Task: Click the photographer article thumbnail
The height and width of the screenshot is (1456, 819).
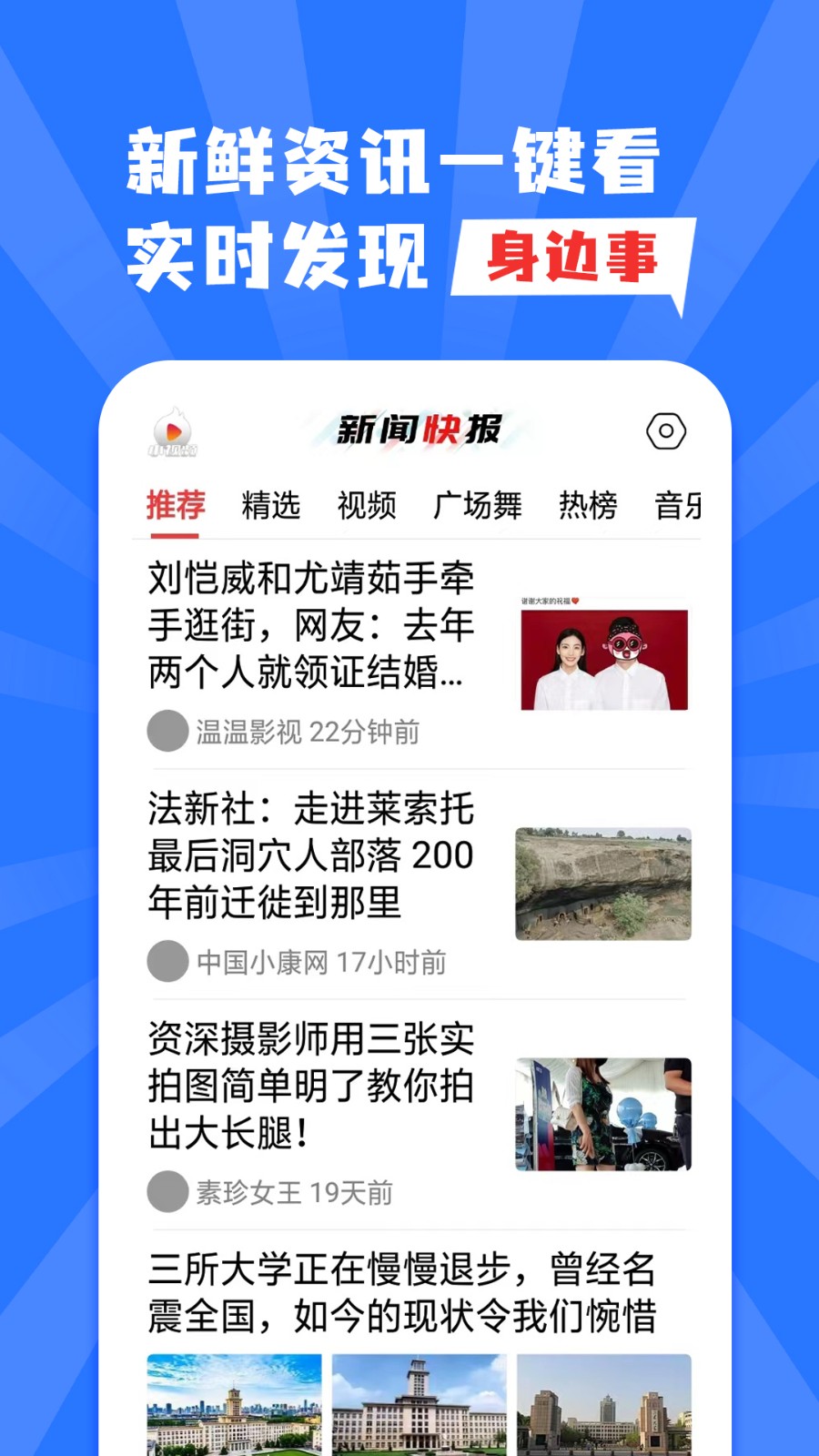Action: [602, 1112]
